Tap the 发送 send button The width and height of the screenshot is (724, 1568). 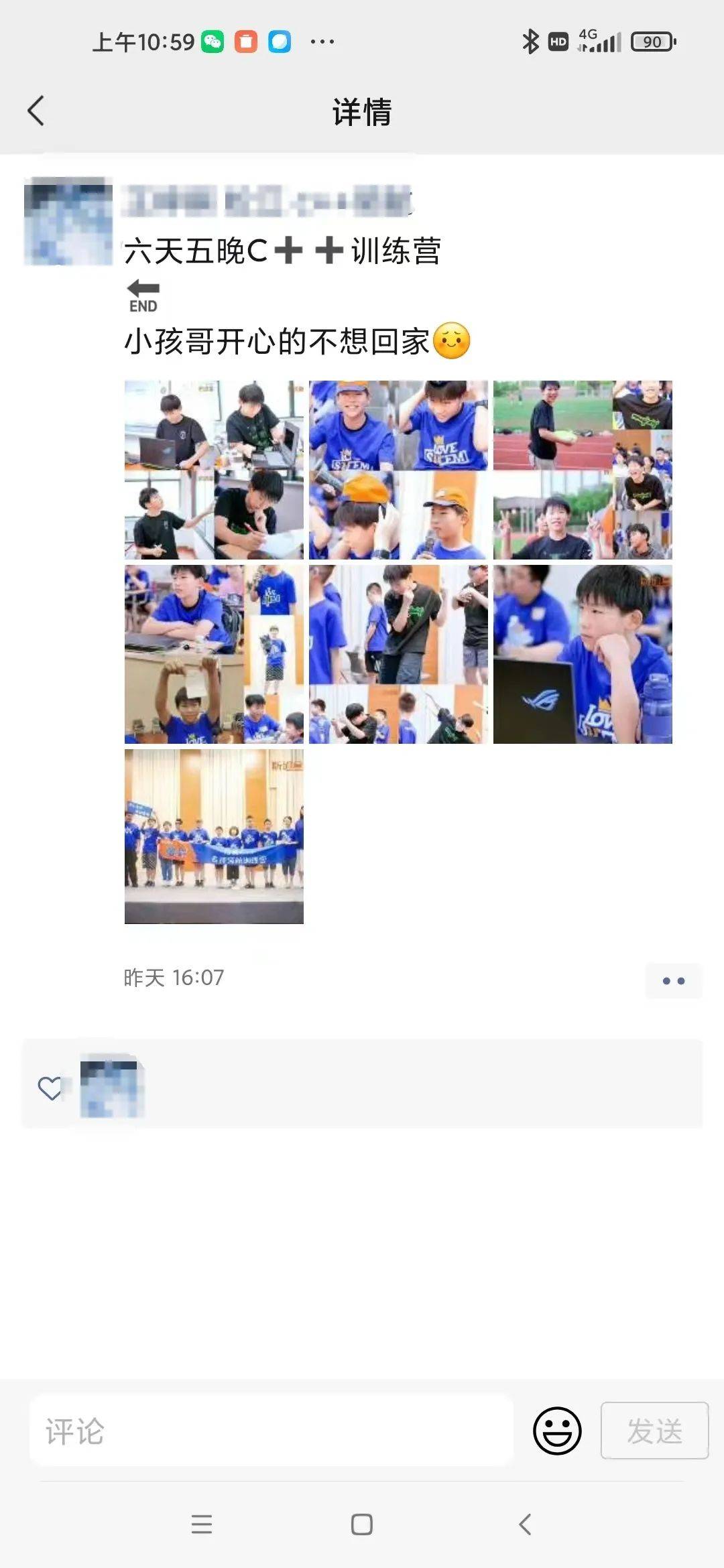click(654, 1431)
